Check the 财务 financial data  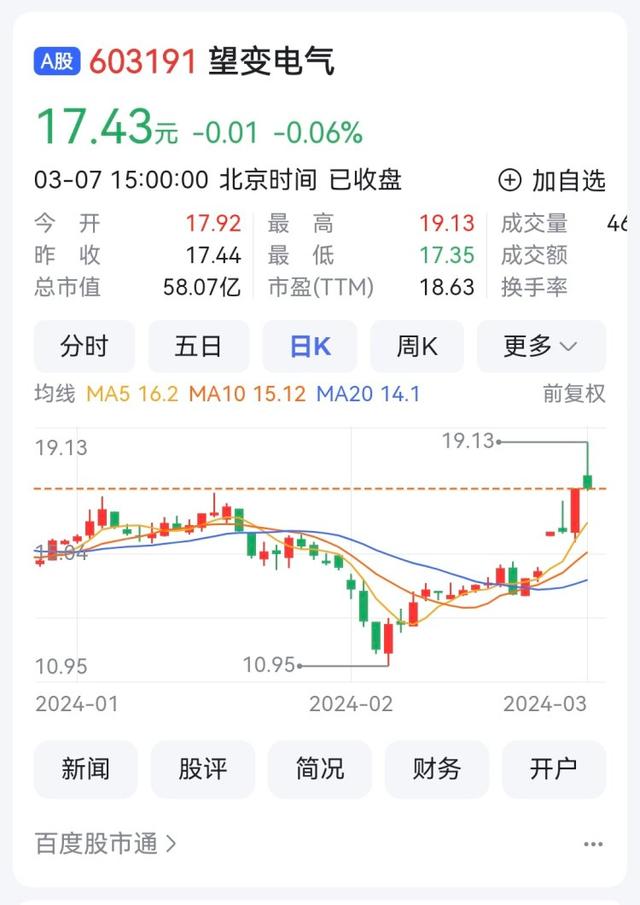coord(436,769)
